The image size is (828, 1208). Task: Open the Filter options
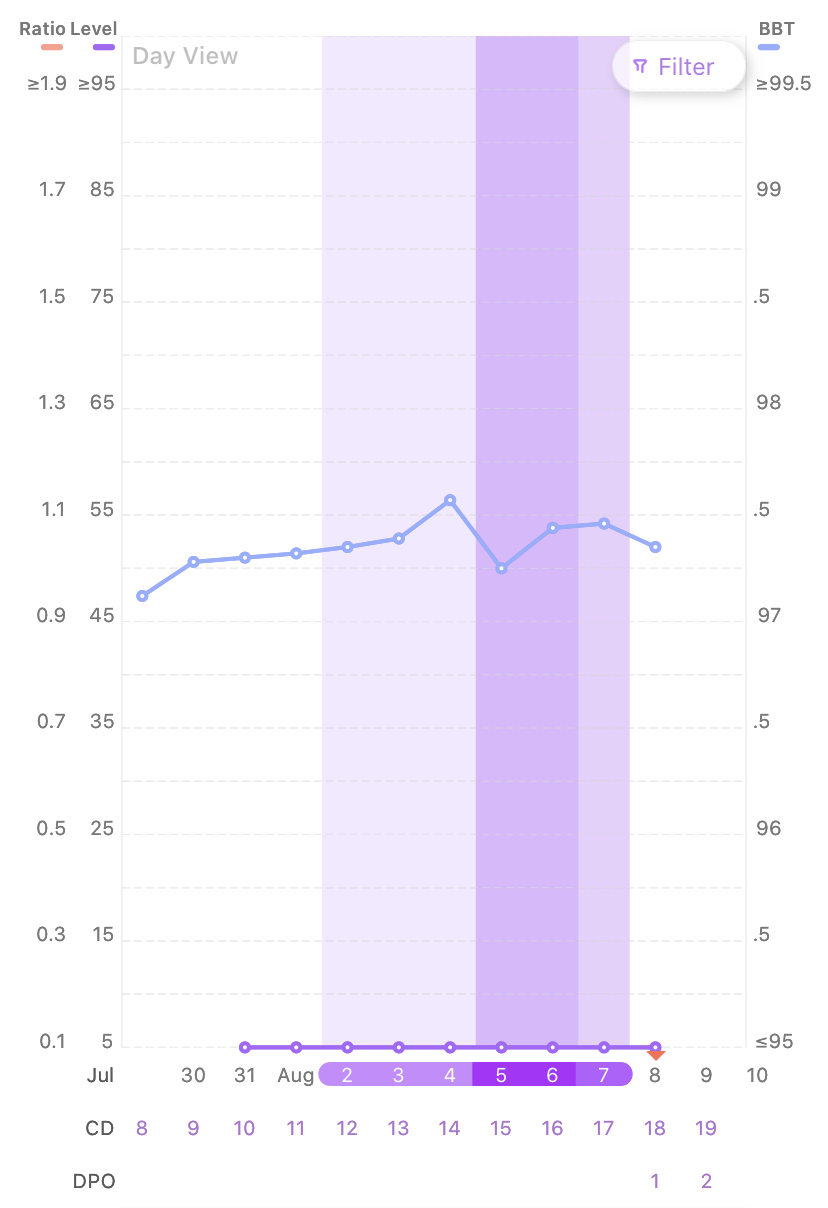[x=678, y=67]
